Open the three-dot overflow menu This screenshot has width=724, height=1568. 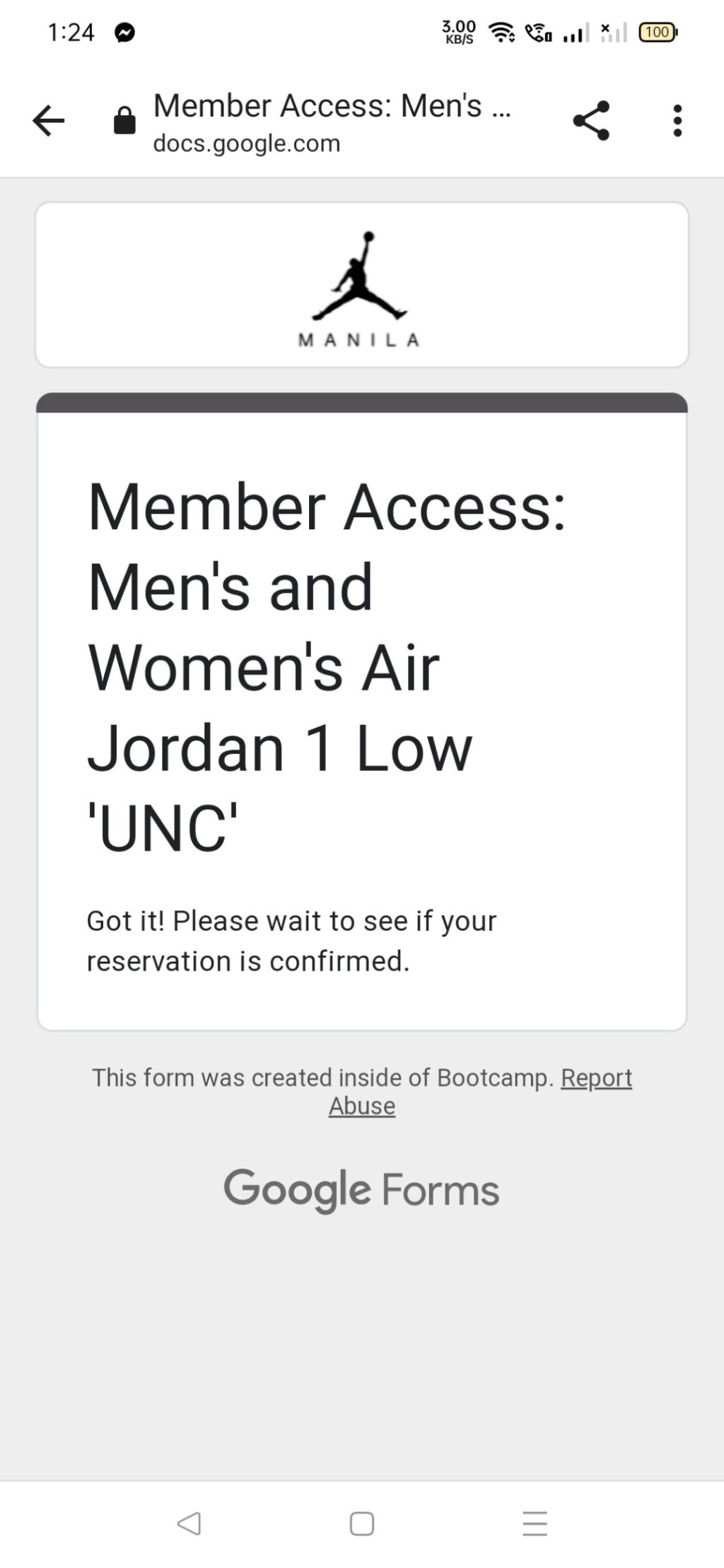677,121
